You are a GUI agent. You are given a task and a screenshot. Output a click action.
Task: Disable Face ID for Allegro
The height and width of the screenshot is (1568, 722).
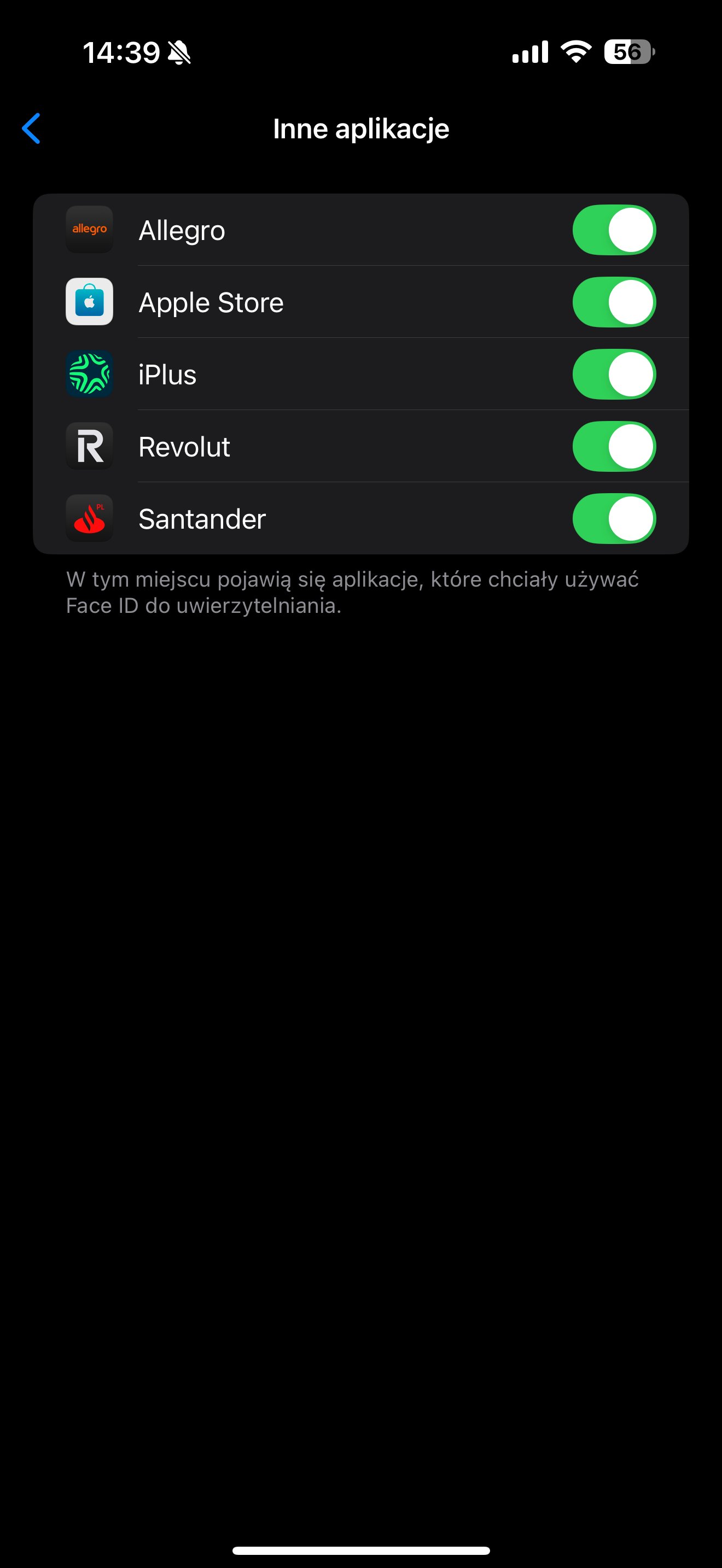614,230
